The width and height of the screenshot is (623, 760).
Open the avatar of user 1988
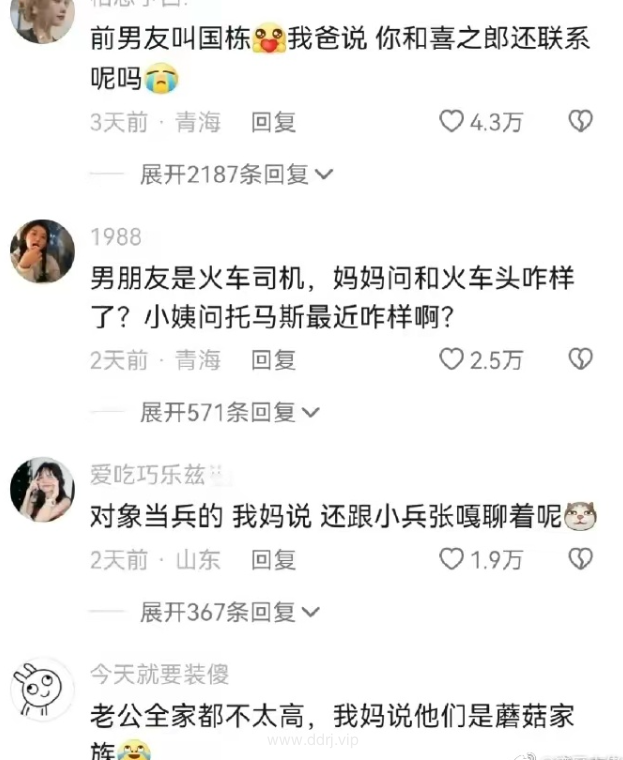coord(42,250)
